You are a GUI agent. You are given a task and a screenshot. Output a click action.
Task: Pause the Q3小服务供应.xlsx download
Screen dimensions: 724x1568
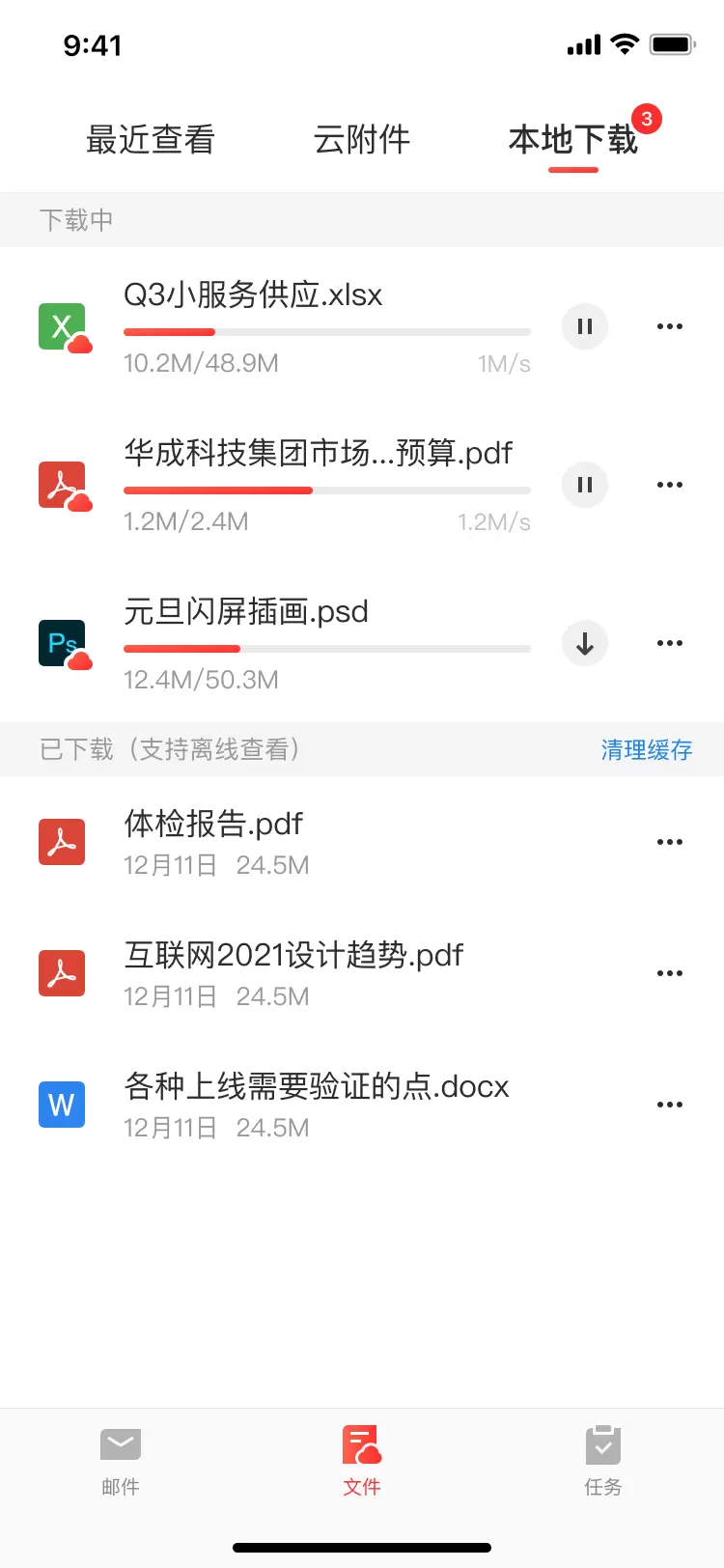point(585,326)
